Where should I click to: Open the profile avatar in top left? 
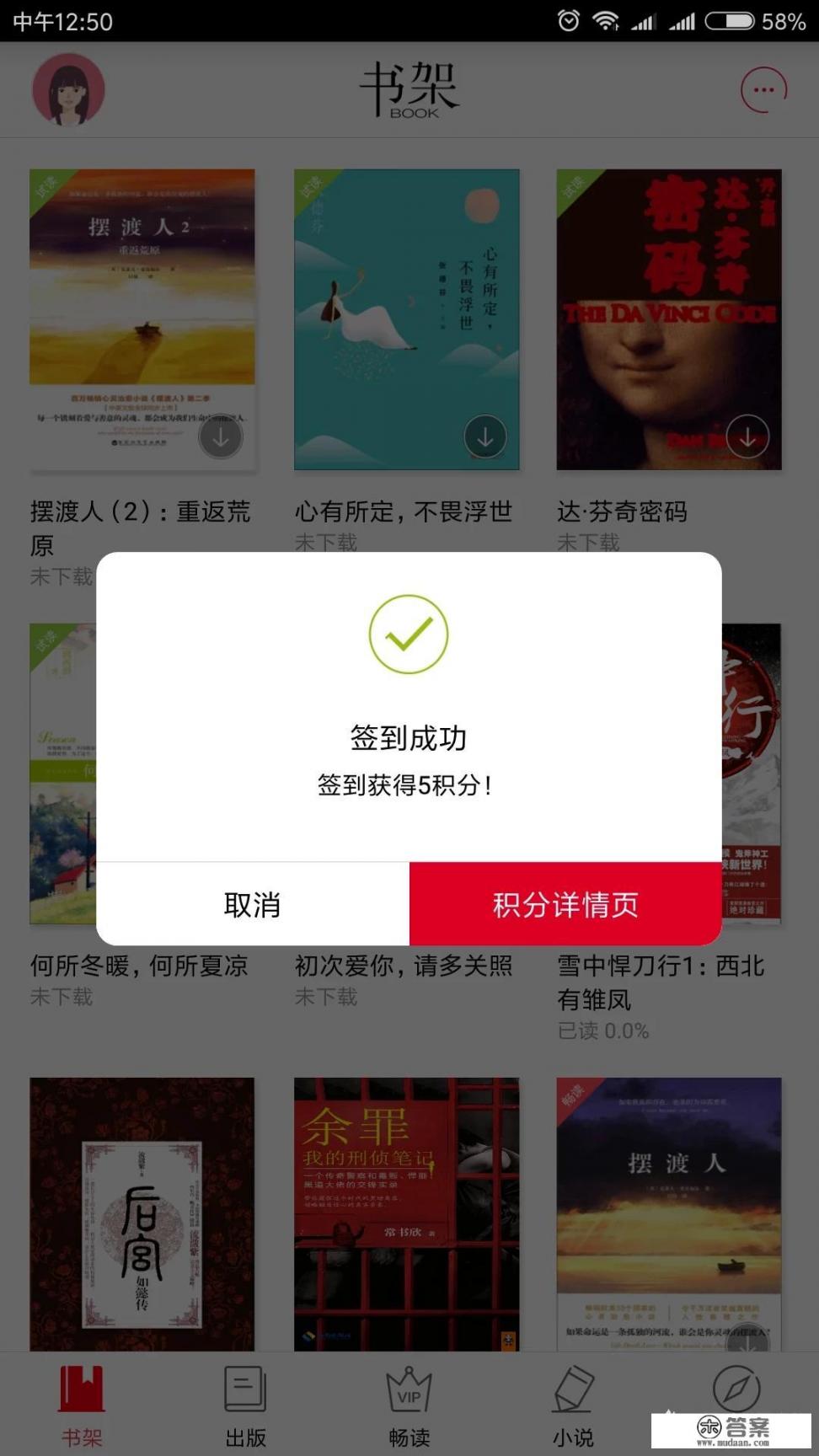[67, 89]
